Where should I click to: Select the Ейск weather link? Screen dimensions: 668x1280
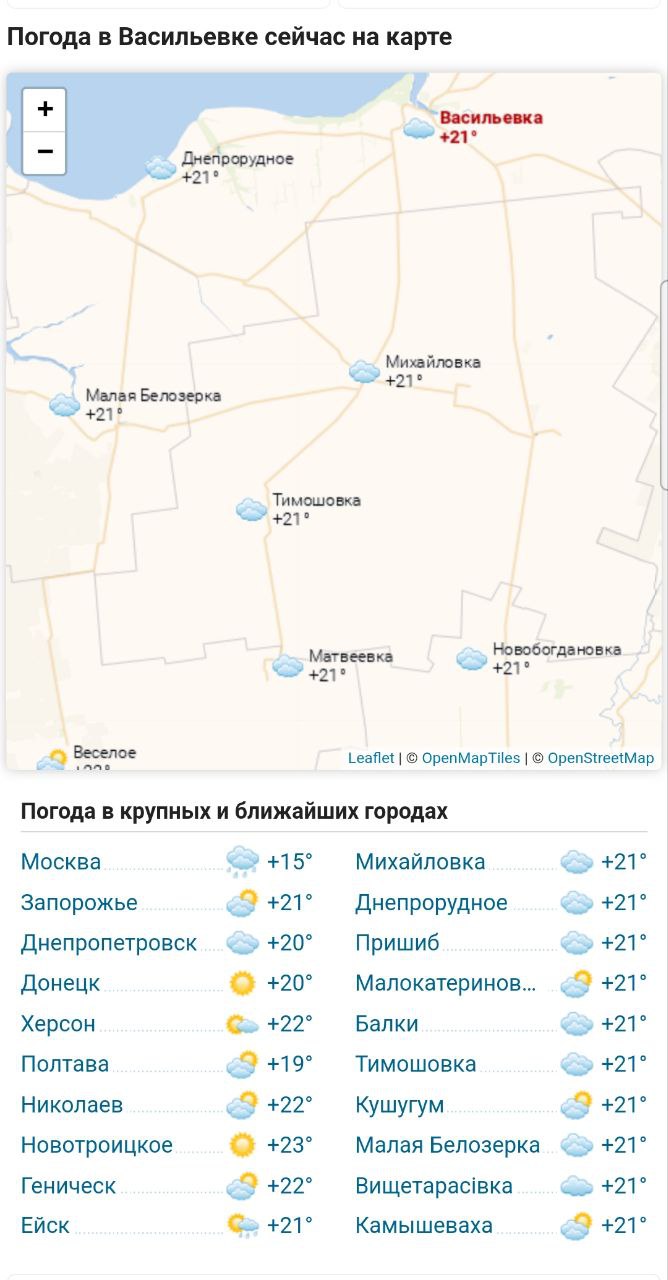click(45, 1226)
